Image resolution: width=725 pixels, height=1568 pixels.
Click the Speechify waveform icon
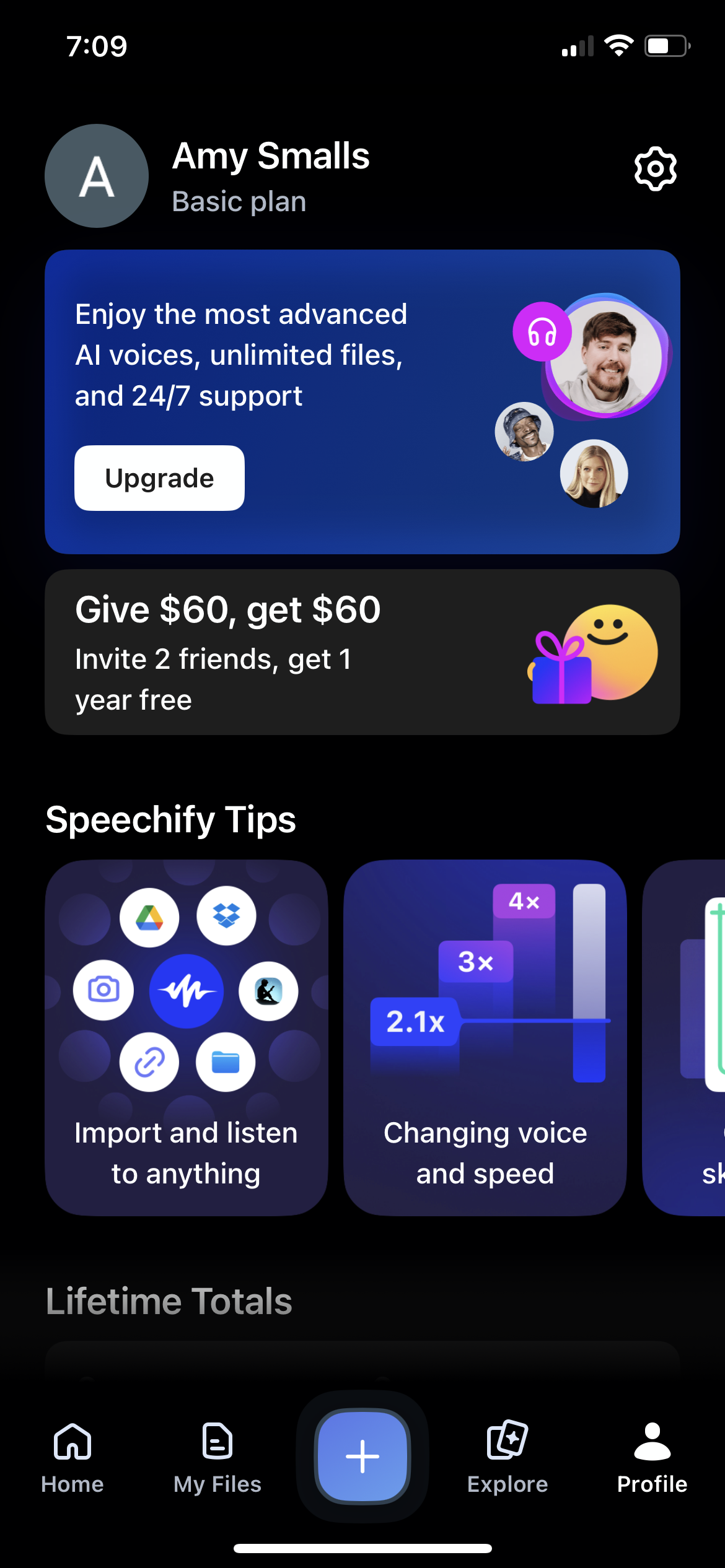186,990
